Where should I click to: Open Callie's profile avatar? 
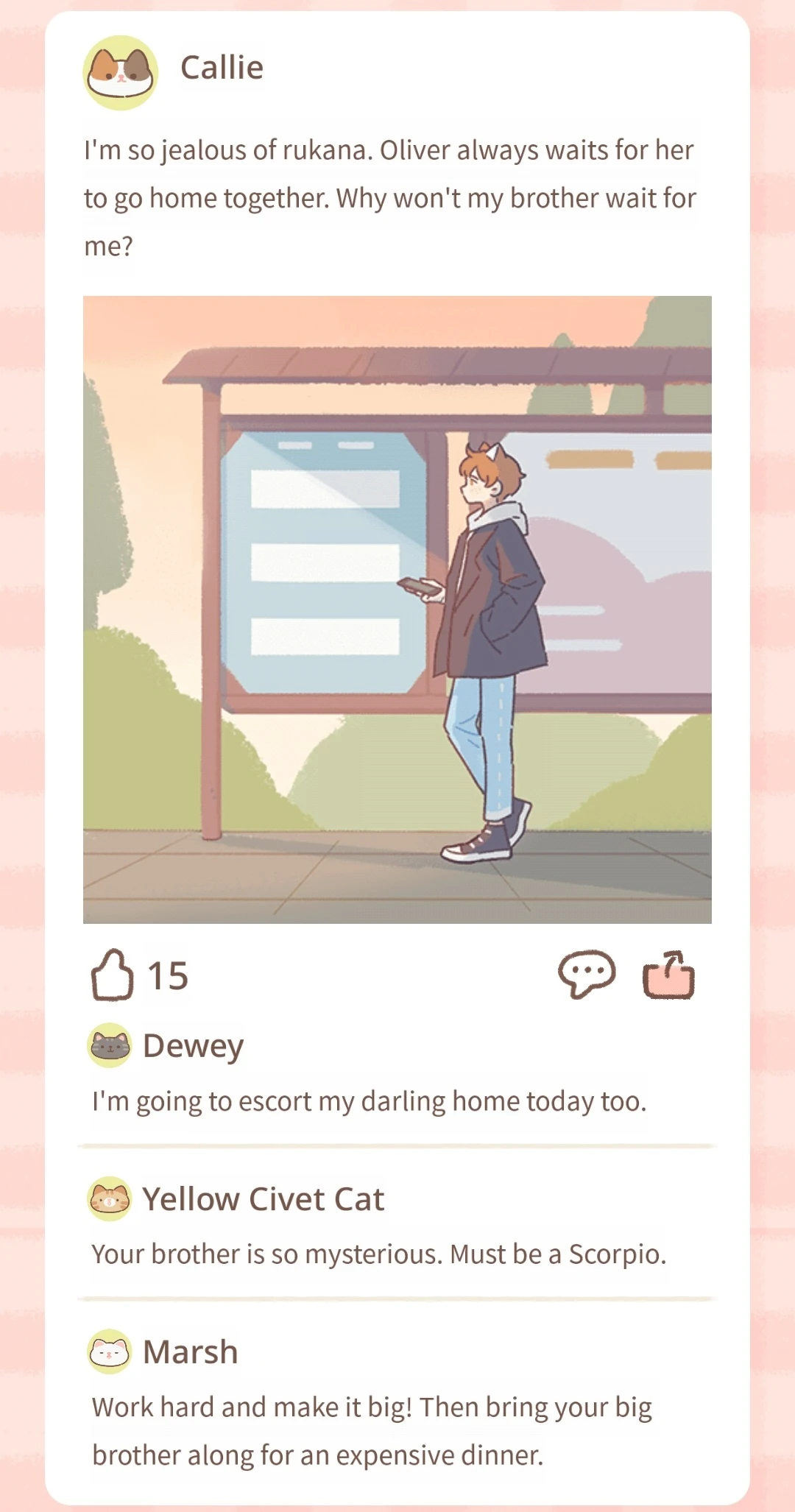[x=120, y=73]
